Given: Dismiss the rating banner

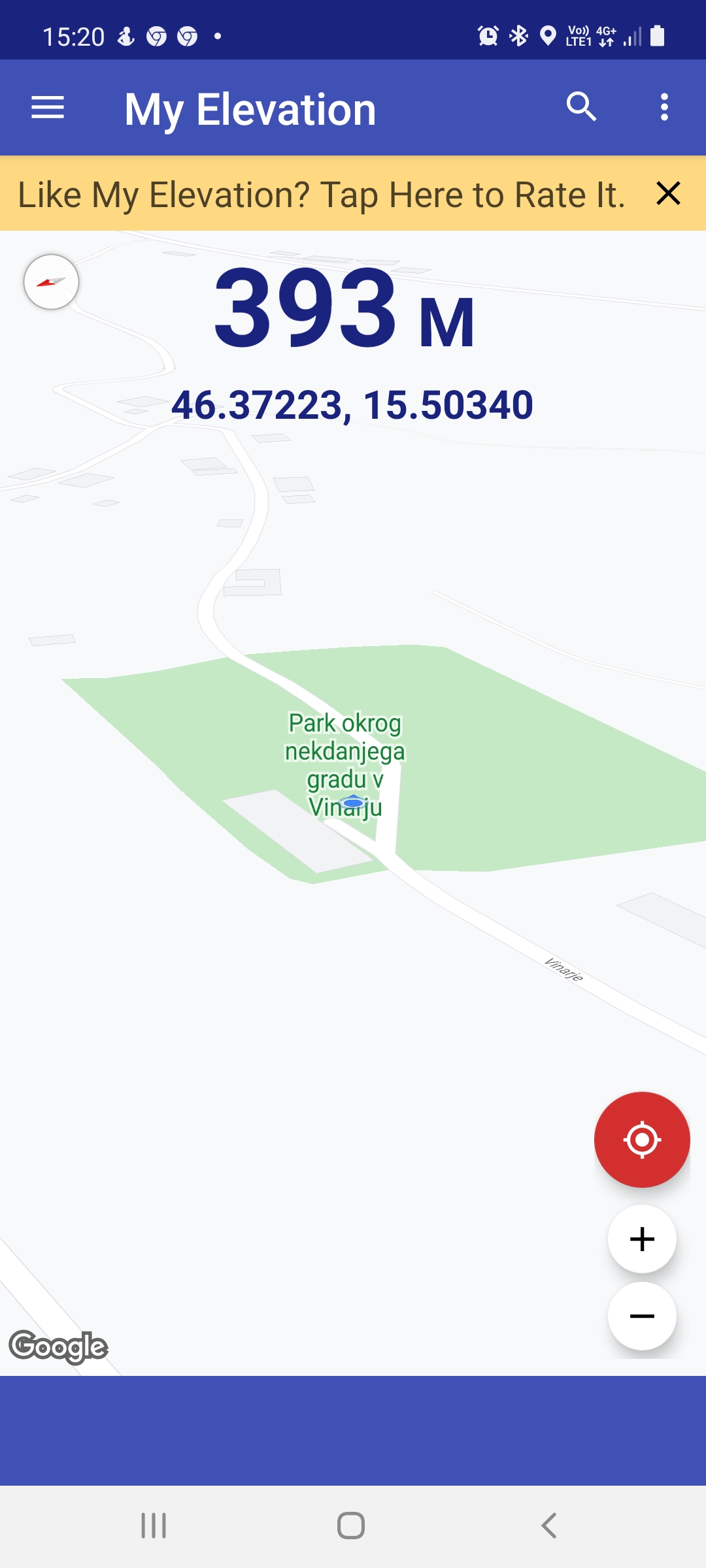Looking at the screenshot, I should tap(668, 193).
